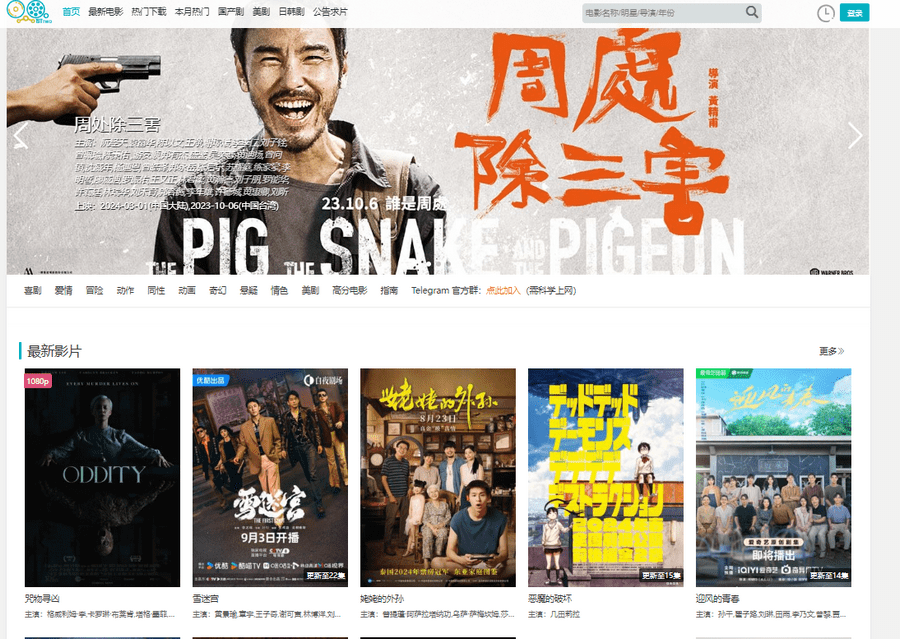Screen dimensions: 900x639
Task: Open the 姥姥的外孙 movie card
Action: pos(438,477)
